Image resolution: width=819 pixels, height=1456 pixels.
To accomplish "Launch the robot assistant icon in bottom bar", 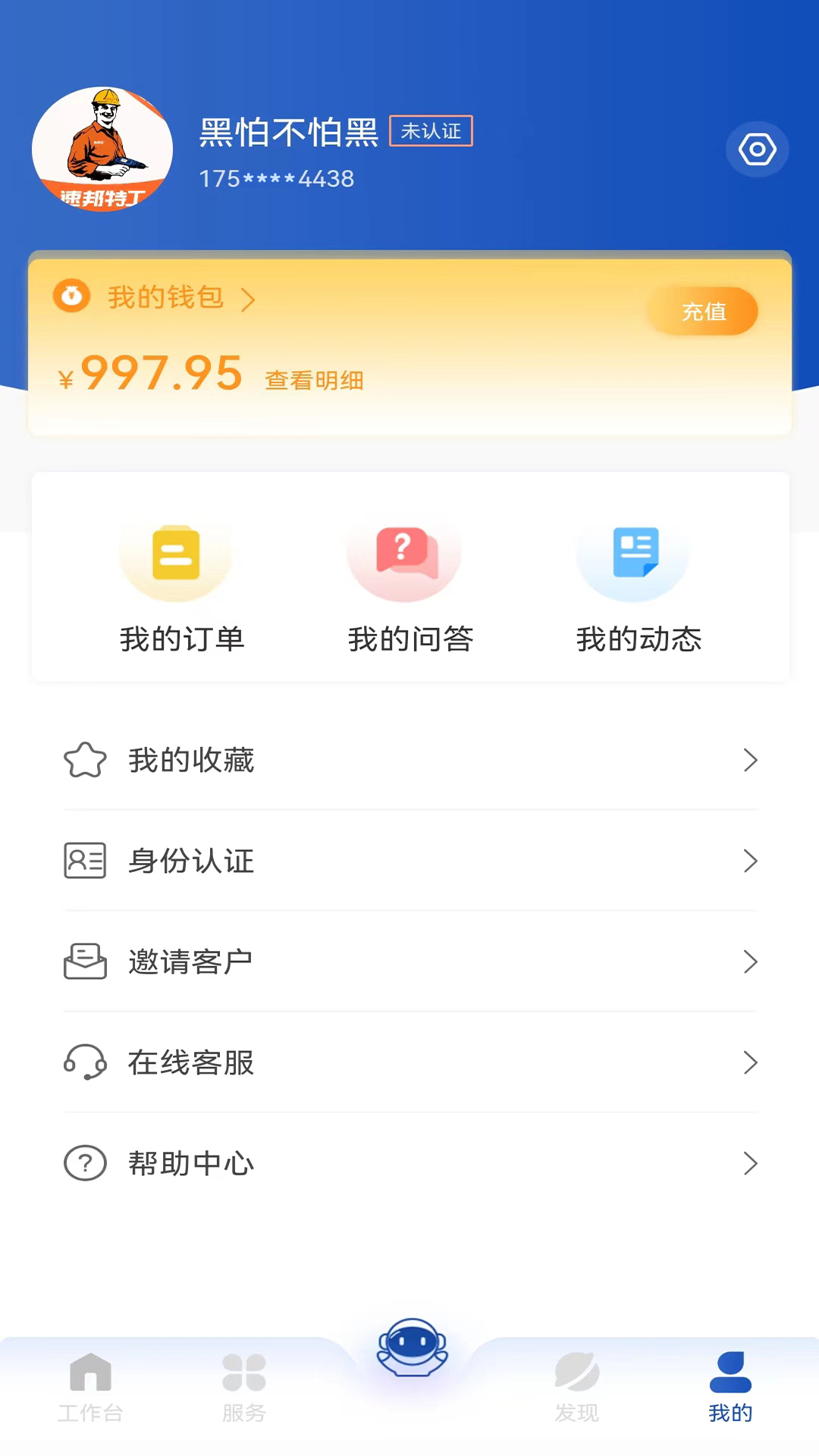I will pyautogui.click(x=410, y=1346).
